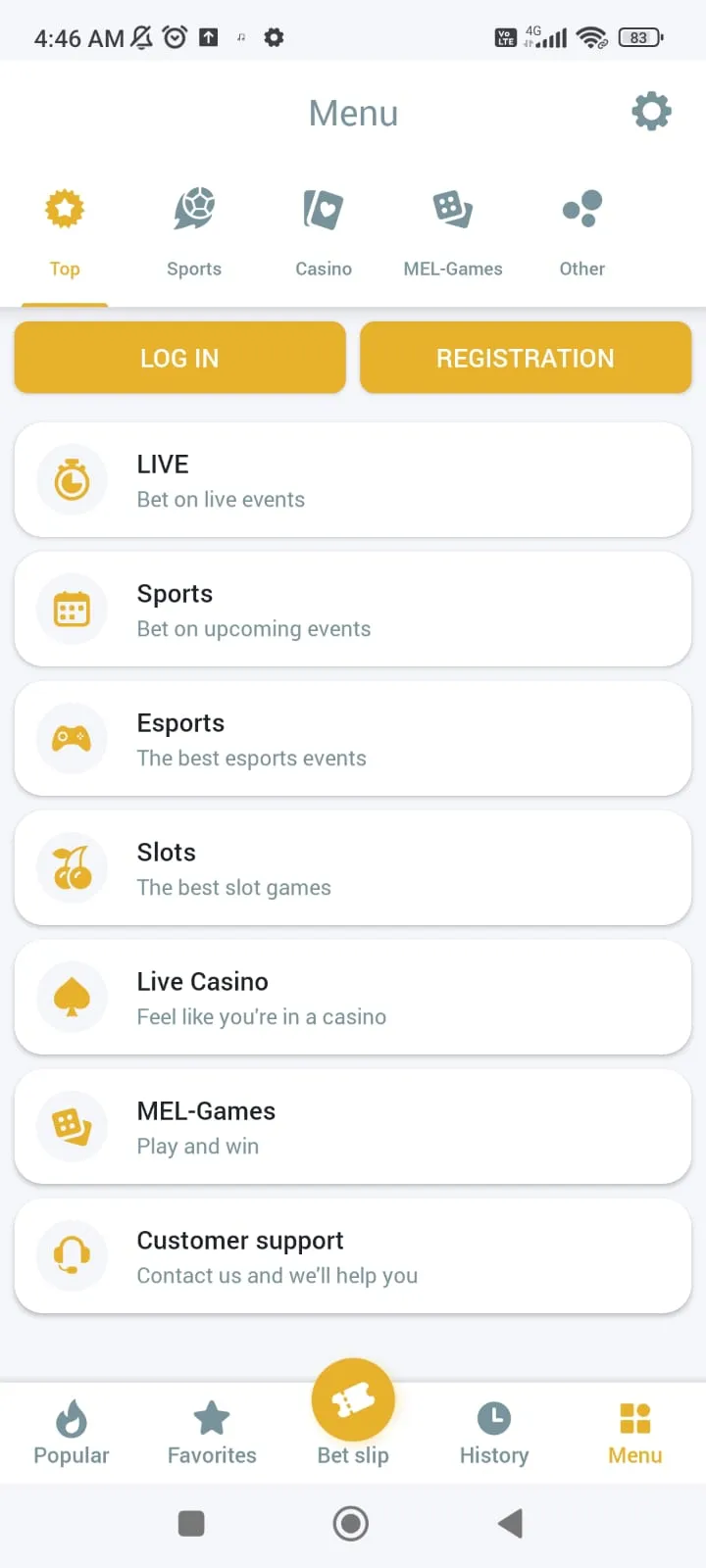Contact Customer support

coord(353,1256)
